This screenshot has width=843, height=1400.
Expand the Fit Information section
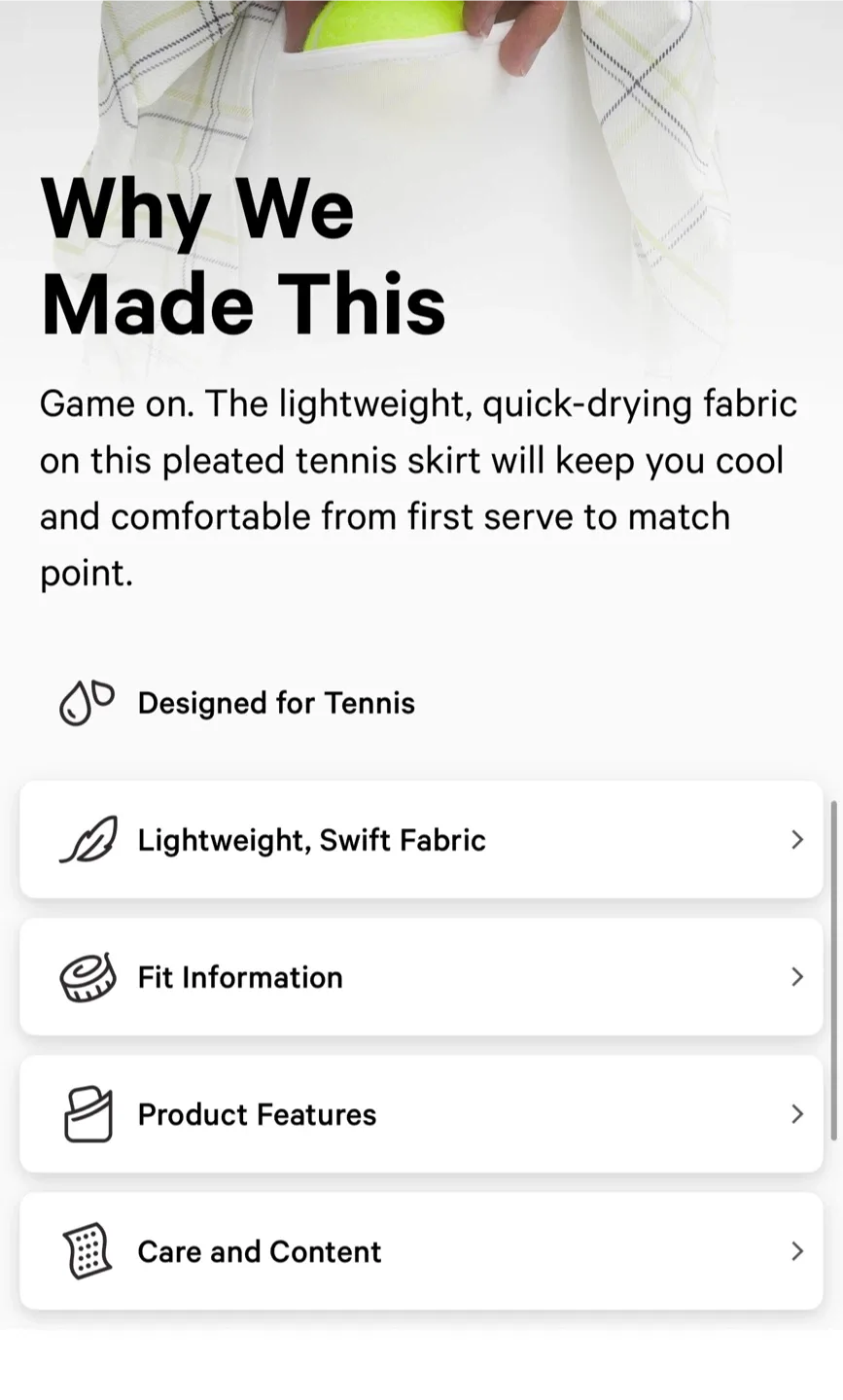(x=421, y=977)
